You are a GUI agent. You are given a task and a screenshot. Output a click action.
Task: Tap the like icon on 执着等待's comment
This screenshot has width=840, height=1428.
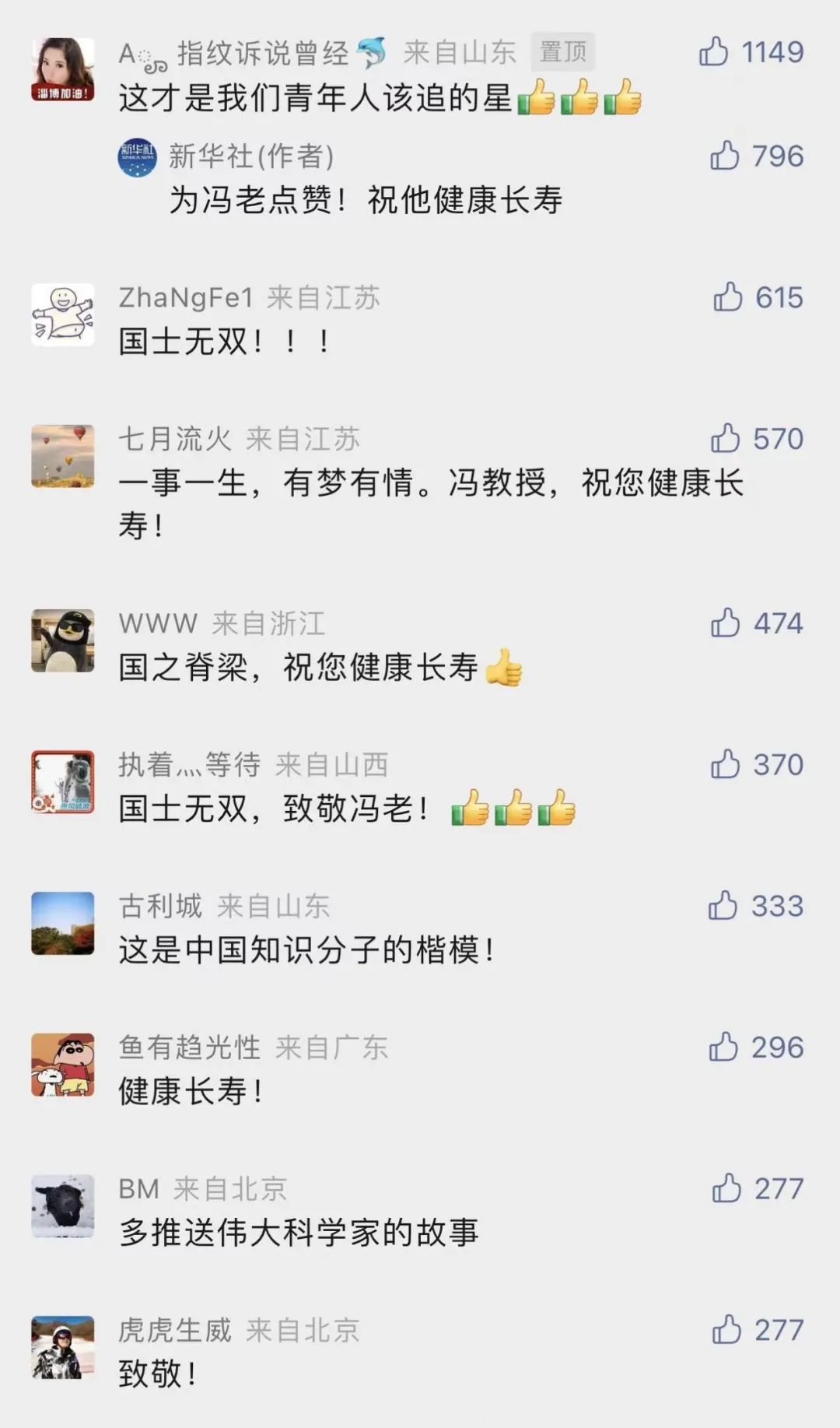point(725,765)
